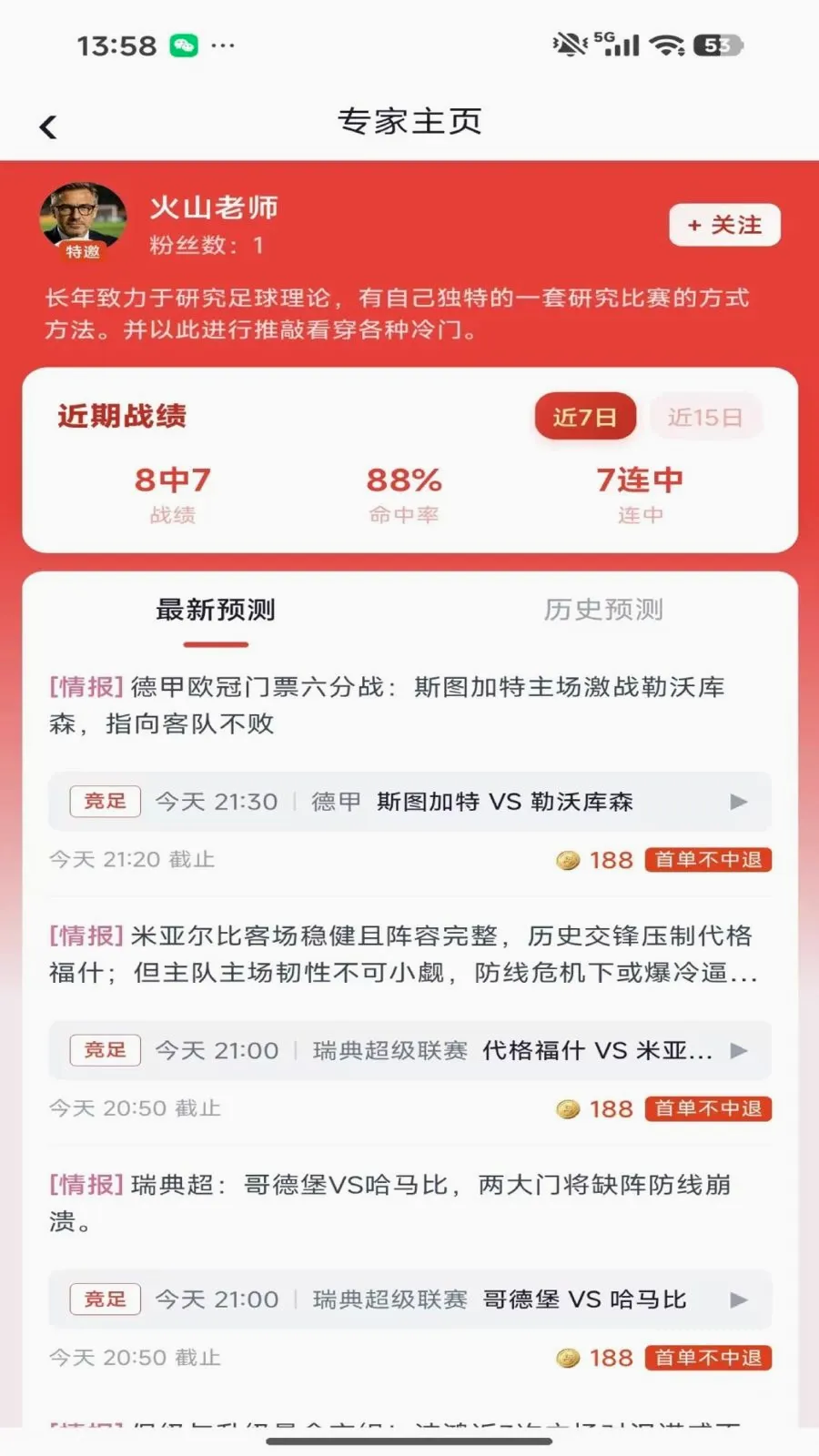Screen dimensions: 819x1456
Task: Select the 近7日 record filter
Action: (x=585, y=417)
